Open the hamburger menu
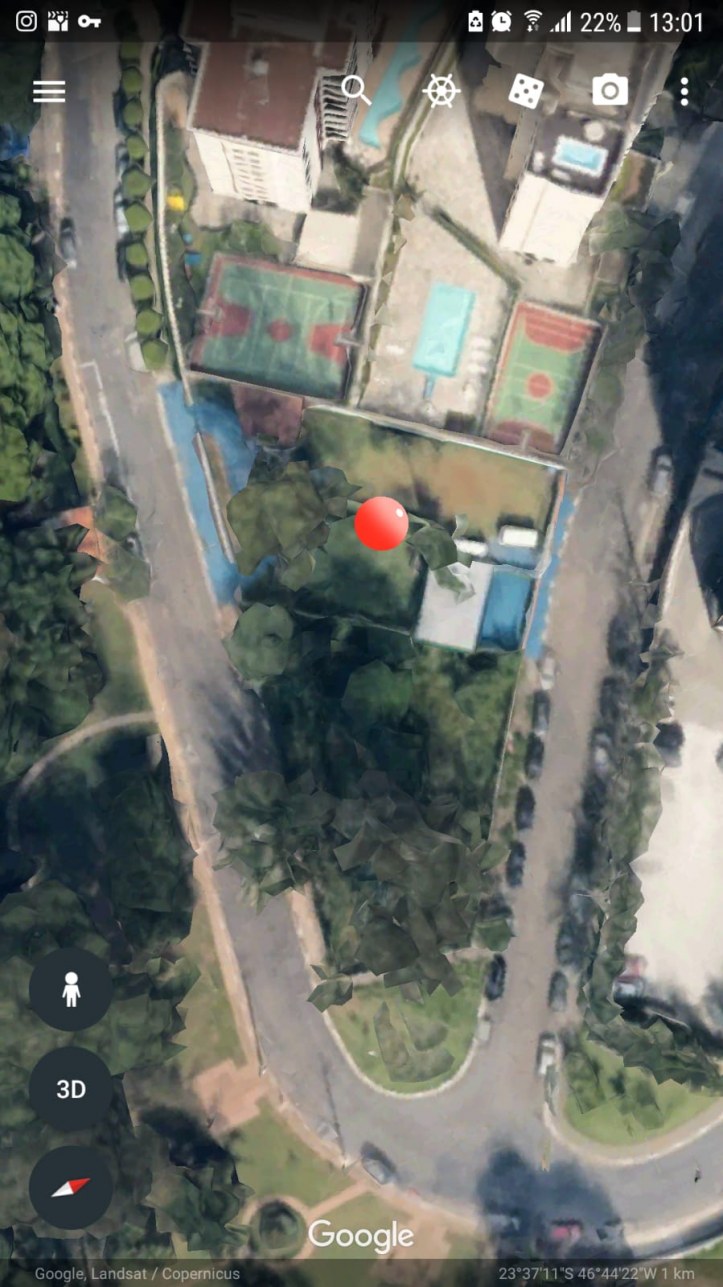Image resolution: width=723 pixels, height=1287 pixels. tap(49, 91)
